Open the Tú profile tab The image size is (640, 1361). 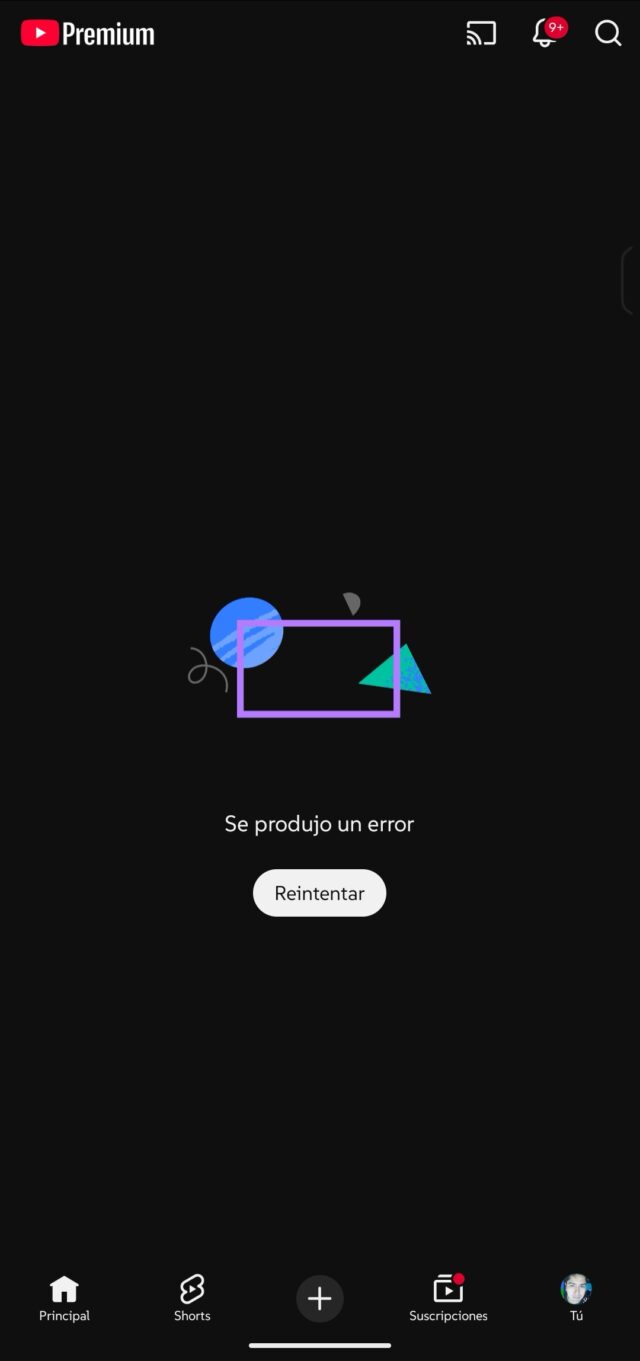click(x=576, y=1298)
